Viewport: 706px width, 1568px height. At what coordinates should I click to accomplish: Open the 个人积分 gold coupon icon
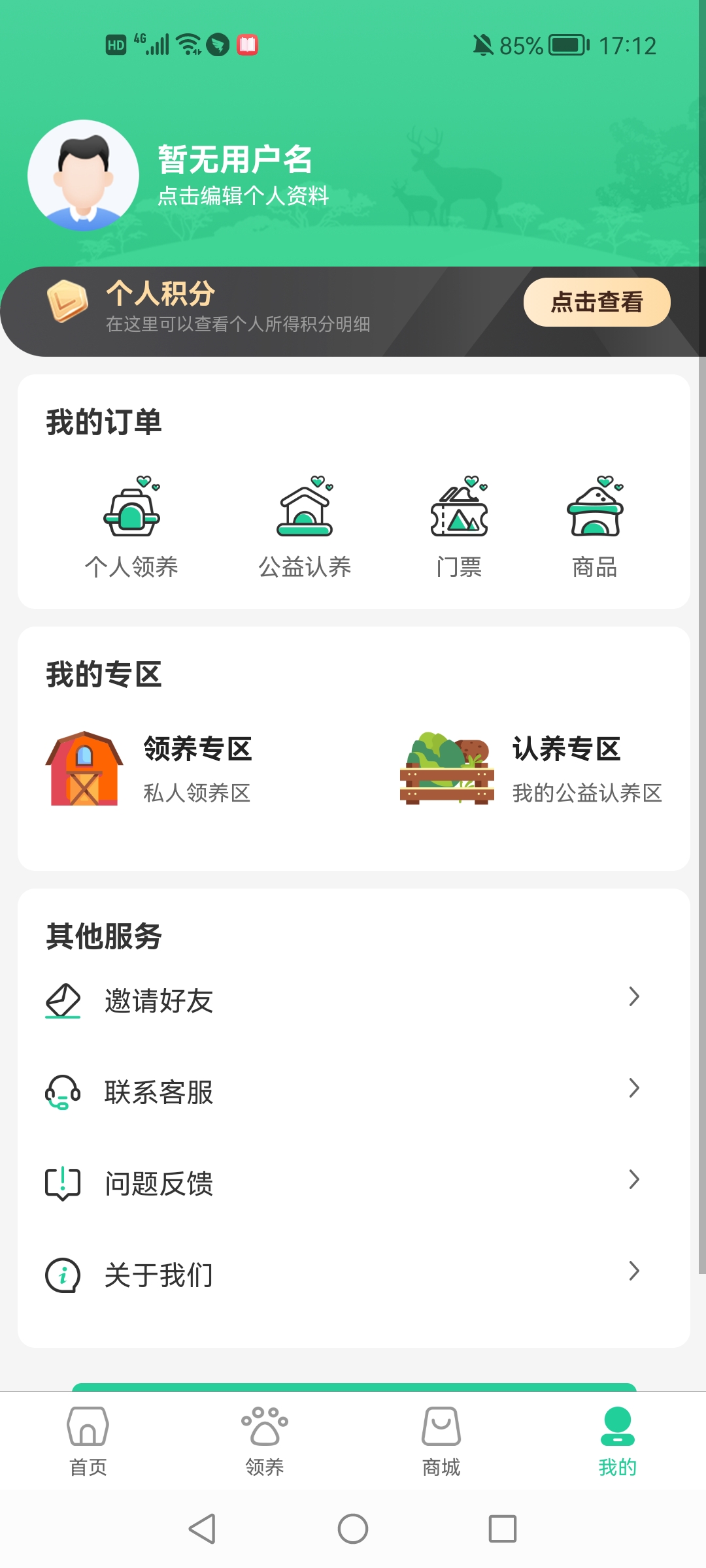65,302
